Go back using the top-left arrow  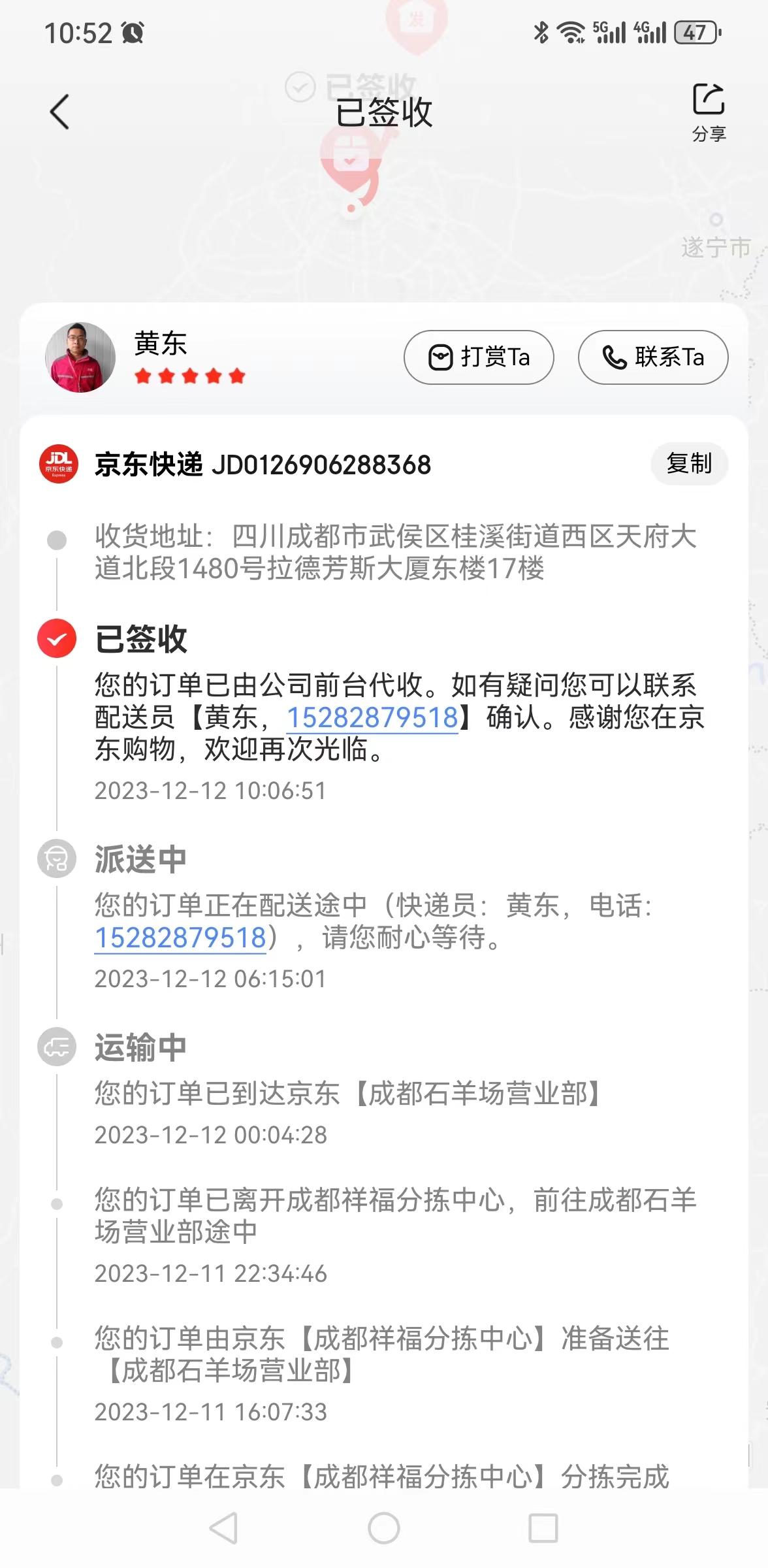[x=59, y=112]
